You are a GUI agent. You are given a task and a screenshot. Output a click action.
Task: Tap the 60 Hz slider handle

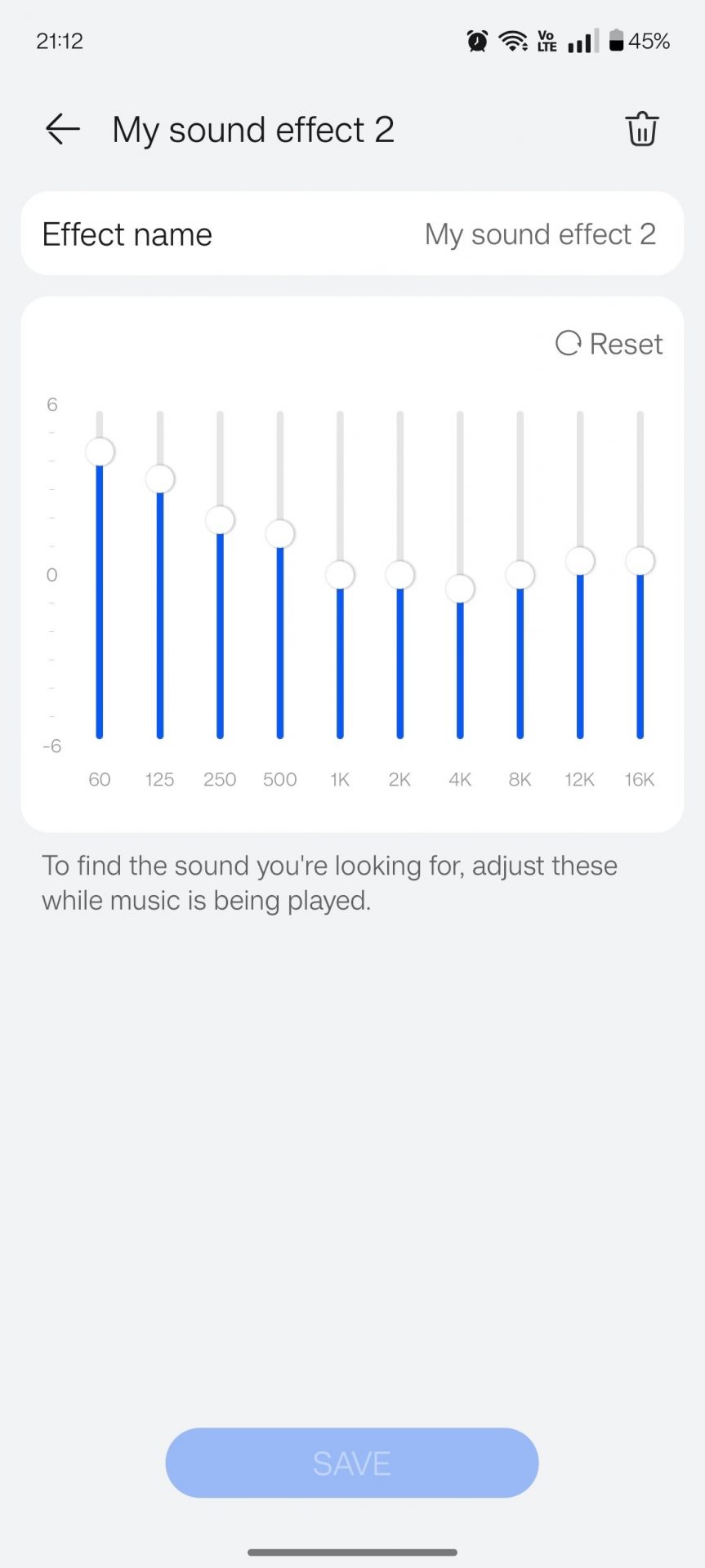click(x=100, y=452)
